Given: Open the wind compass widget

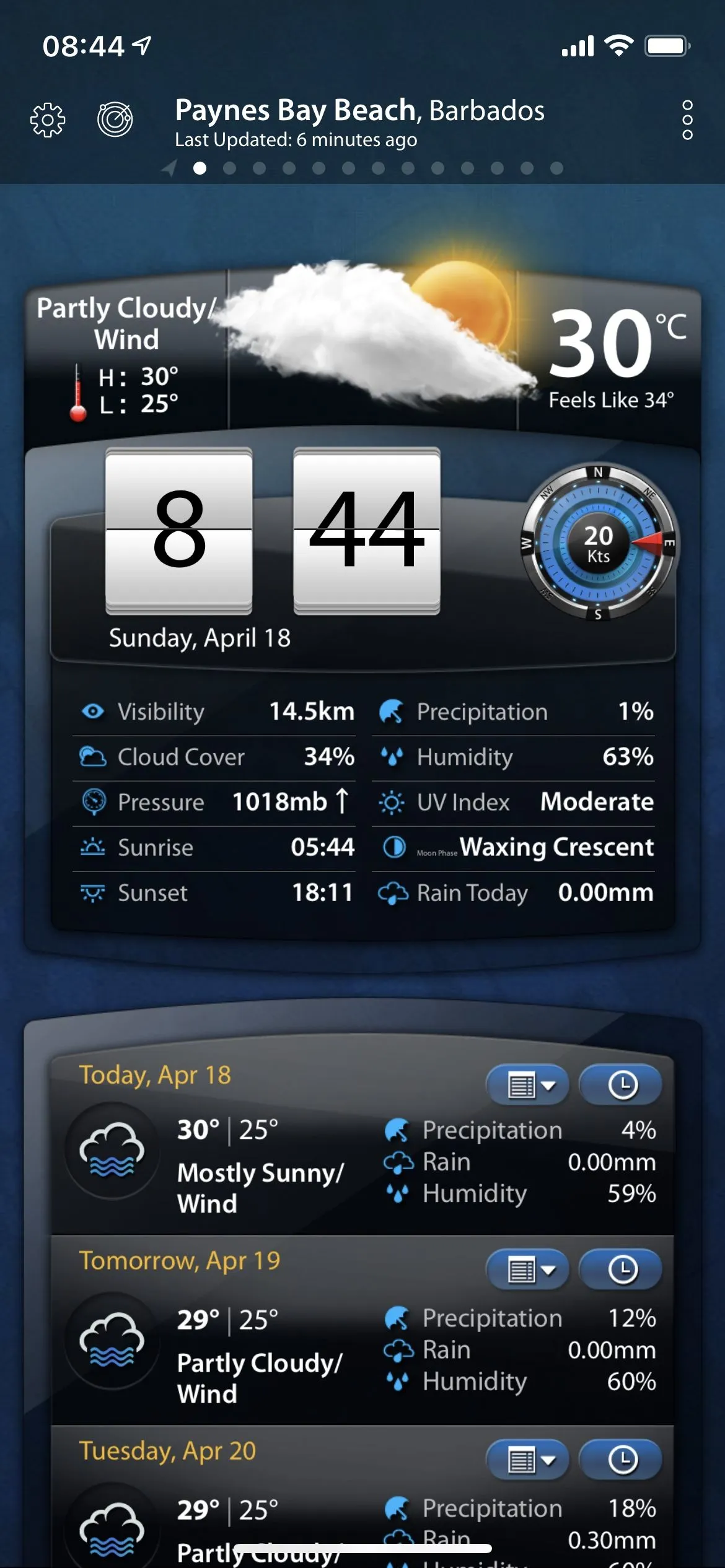Looking at the screenshot, I should click(599, 543).
